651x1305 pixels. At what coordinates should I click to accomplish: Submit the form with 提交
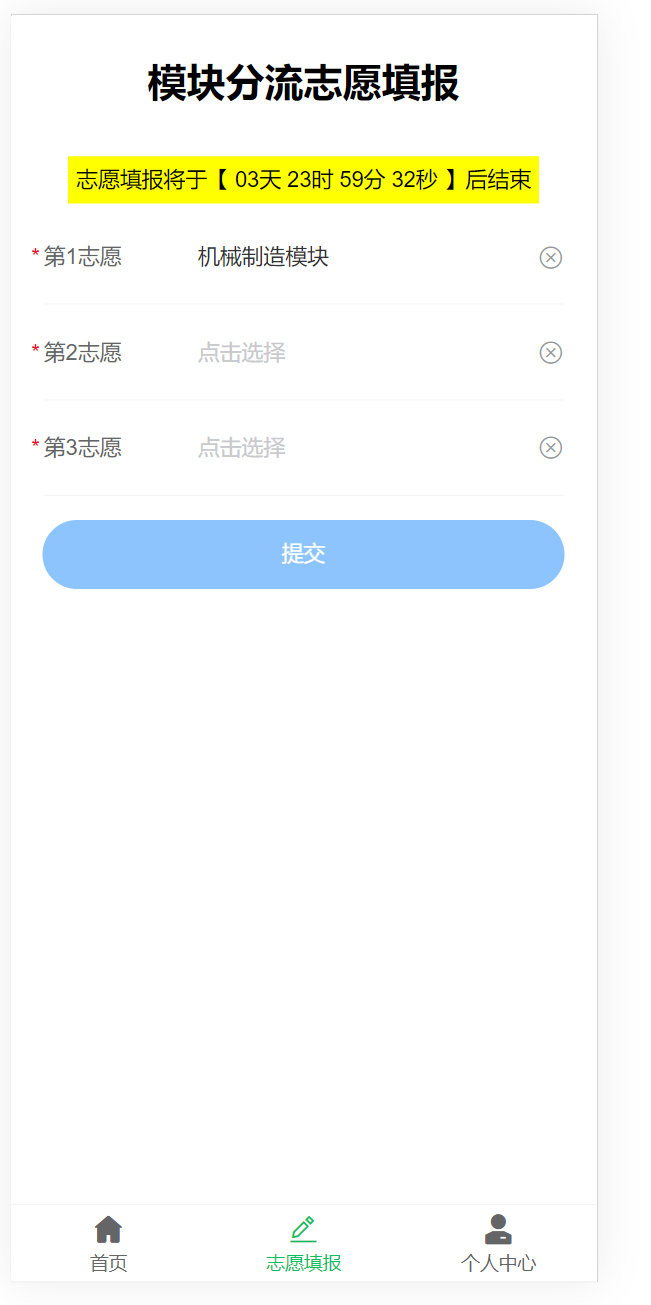click(303, 554)
